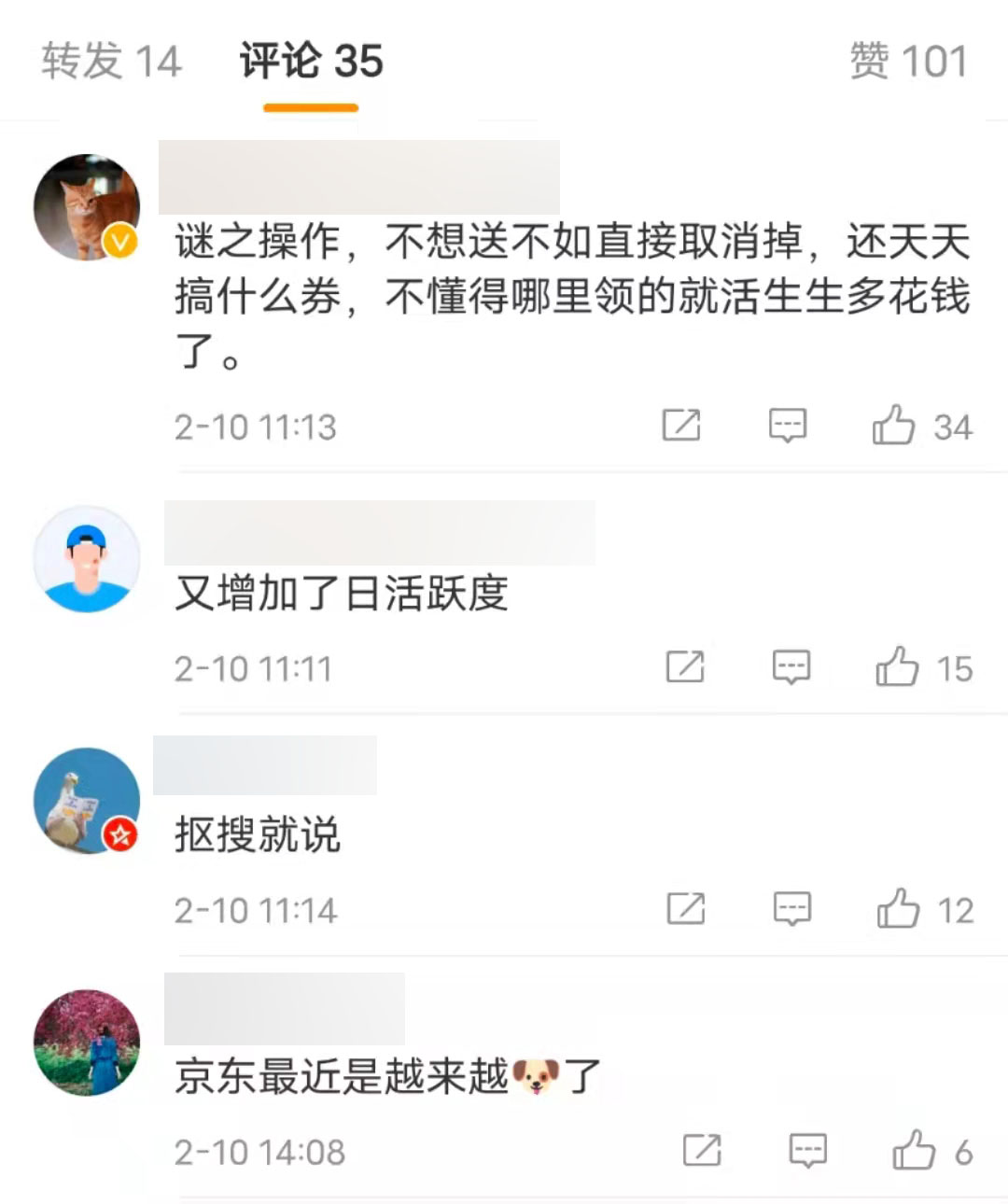Open the reply icon under the 11:13 comment
The image size is (1008, 1204).
point(788,425)
